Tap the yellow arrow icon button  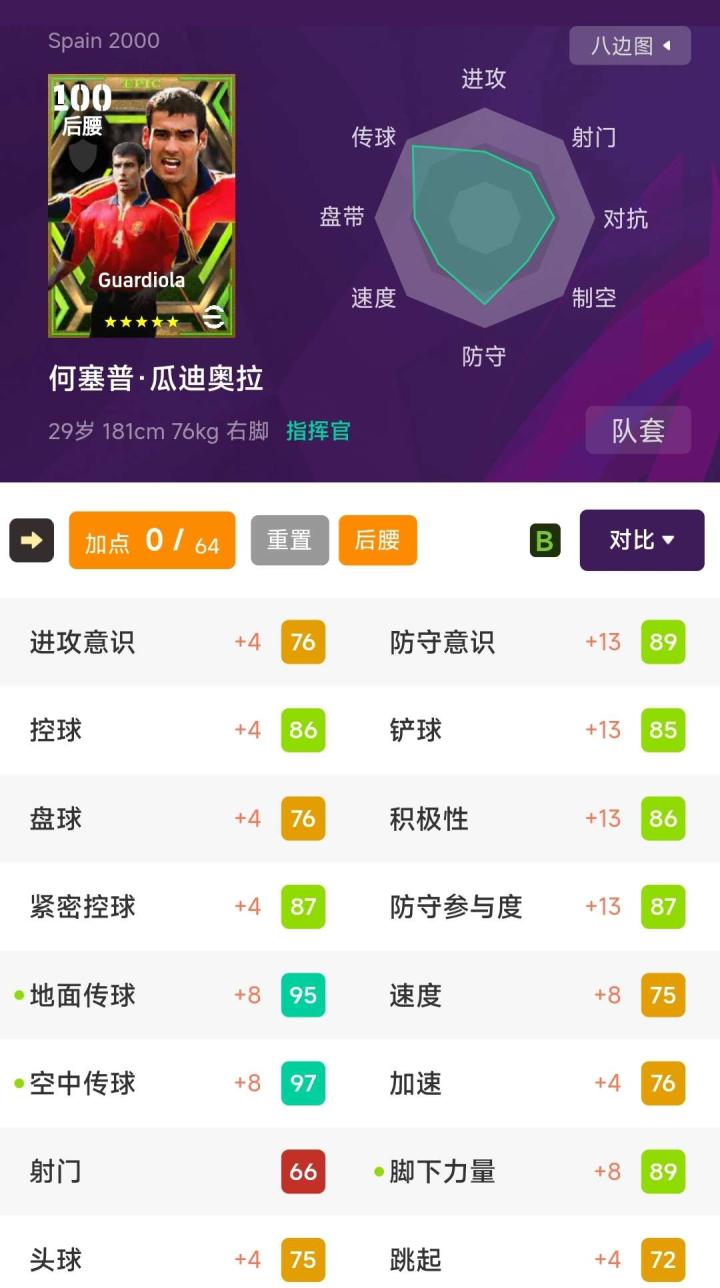pyautogui.click(x=32, y=541)
